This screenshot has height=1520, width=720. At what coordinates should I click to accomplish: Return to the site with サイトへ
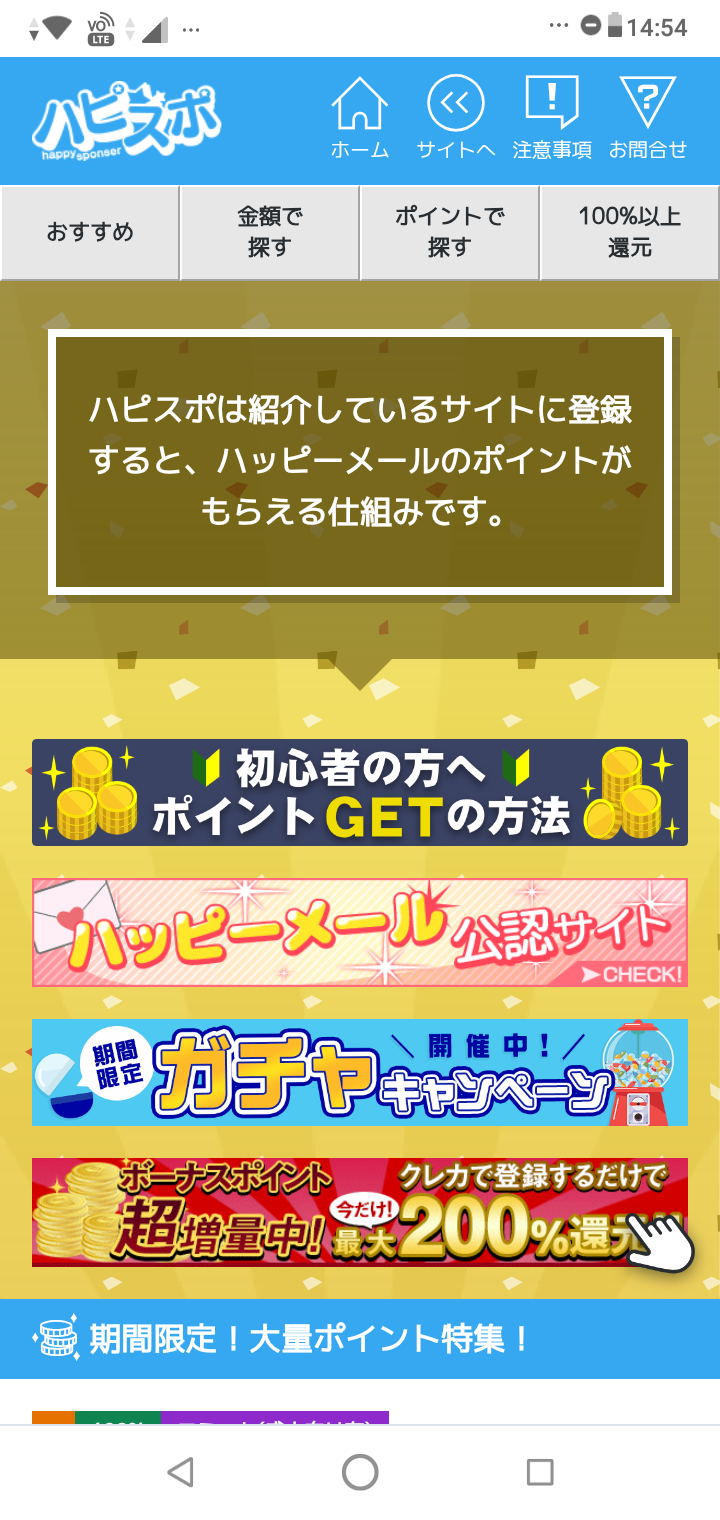(x=456, y=118)
